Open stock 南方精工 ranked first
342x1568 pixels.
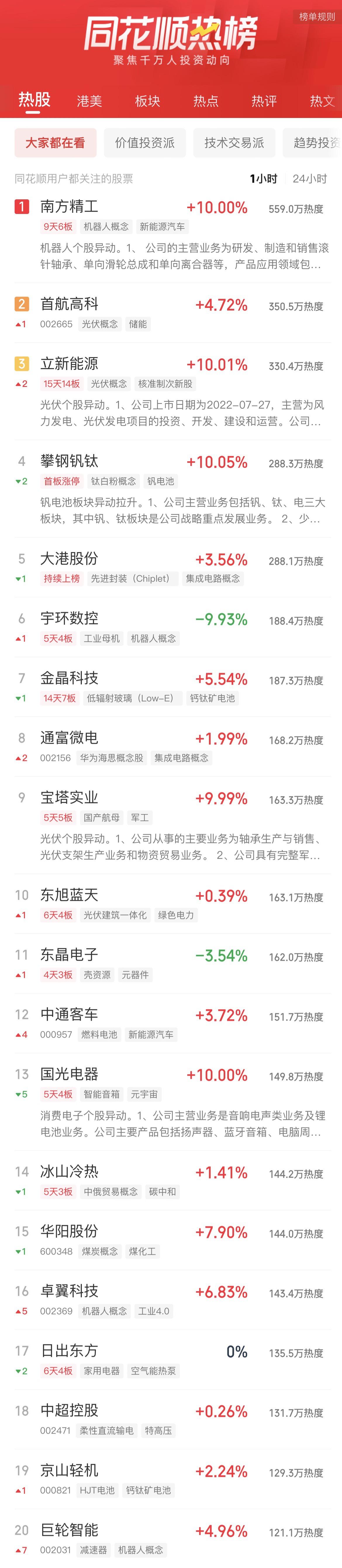[x=69, y=207]
